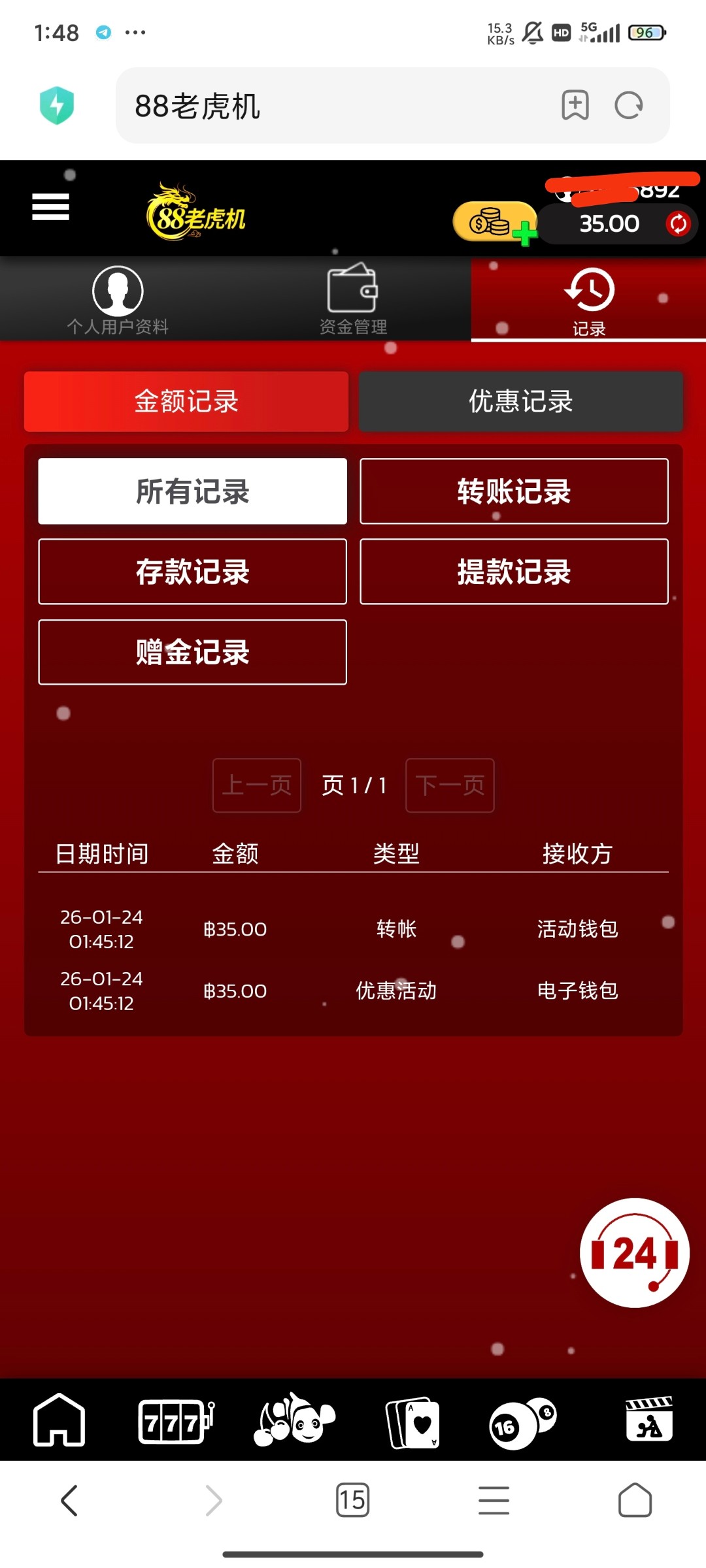Open the 777 slots section

pos(176,1420)
